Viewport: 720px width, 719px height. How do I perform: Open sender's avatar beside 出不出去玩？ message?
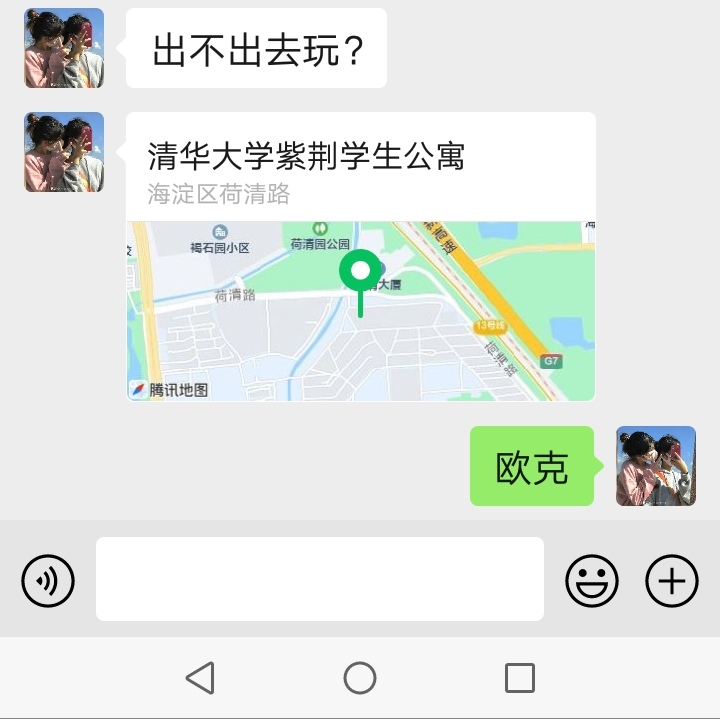coord(64,48)
